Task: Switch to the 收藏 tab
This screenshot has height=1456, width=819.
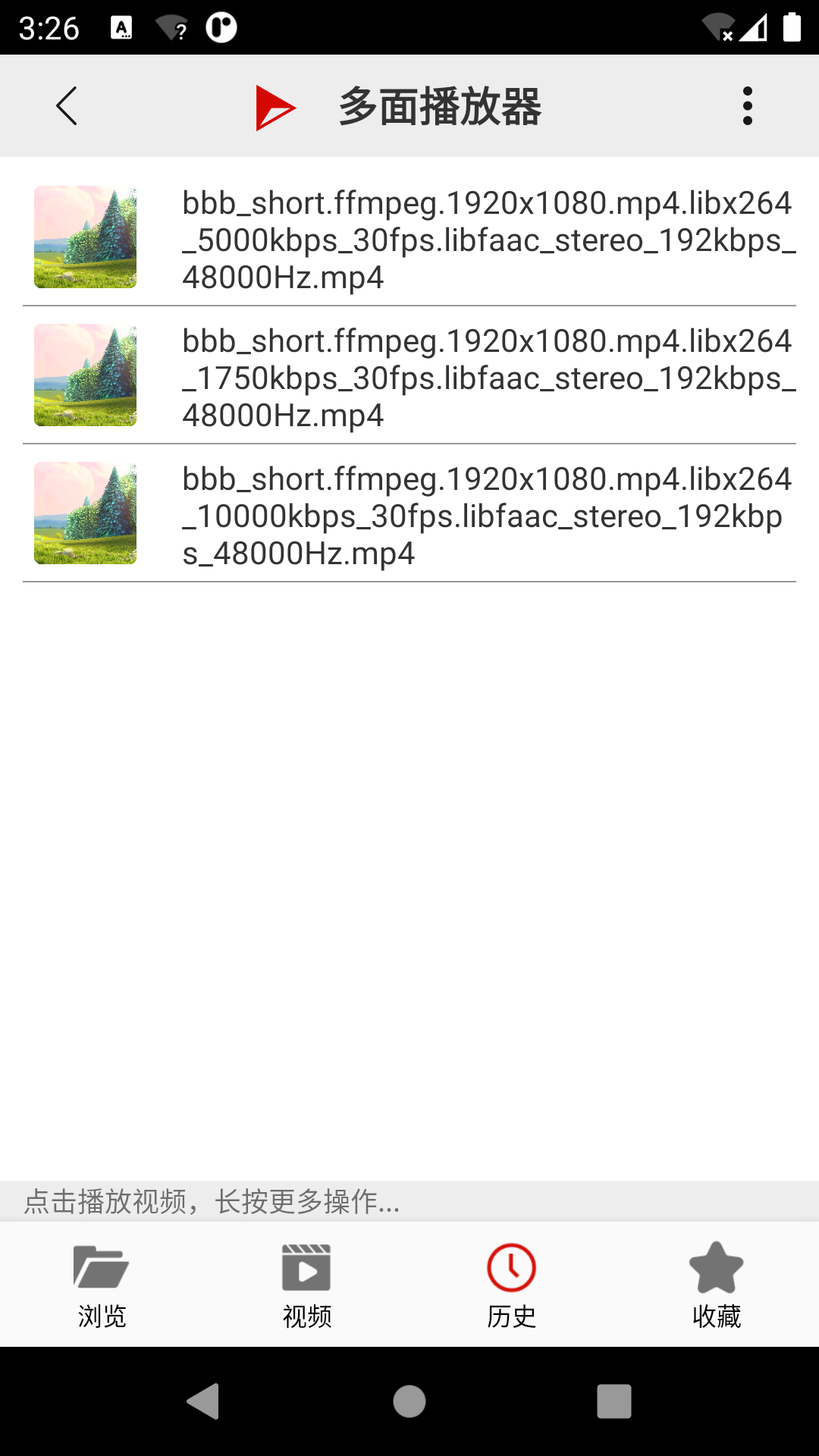Action: (x=716, y=1285)
